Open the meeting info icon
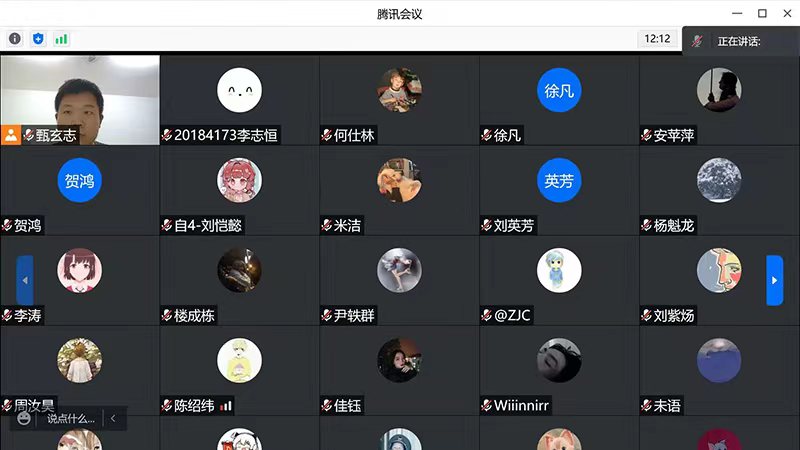This screenshot has width=800, height=450. pyautogui.click(x=15, y=39)
